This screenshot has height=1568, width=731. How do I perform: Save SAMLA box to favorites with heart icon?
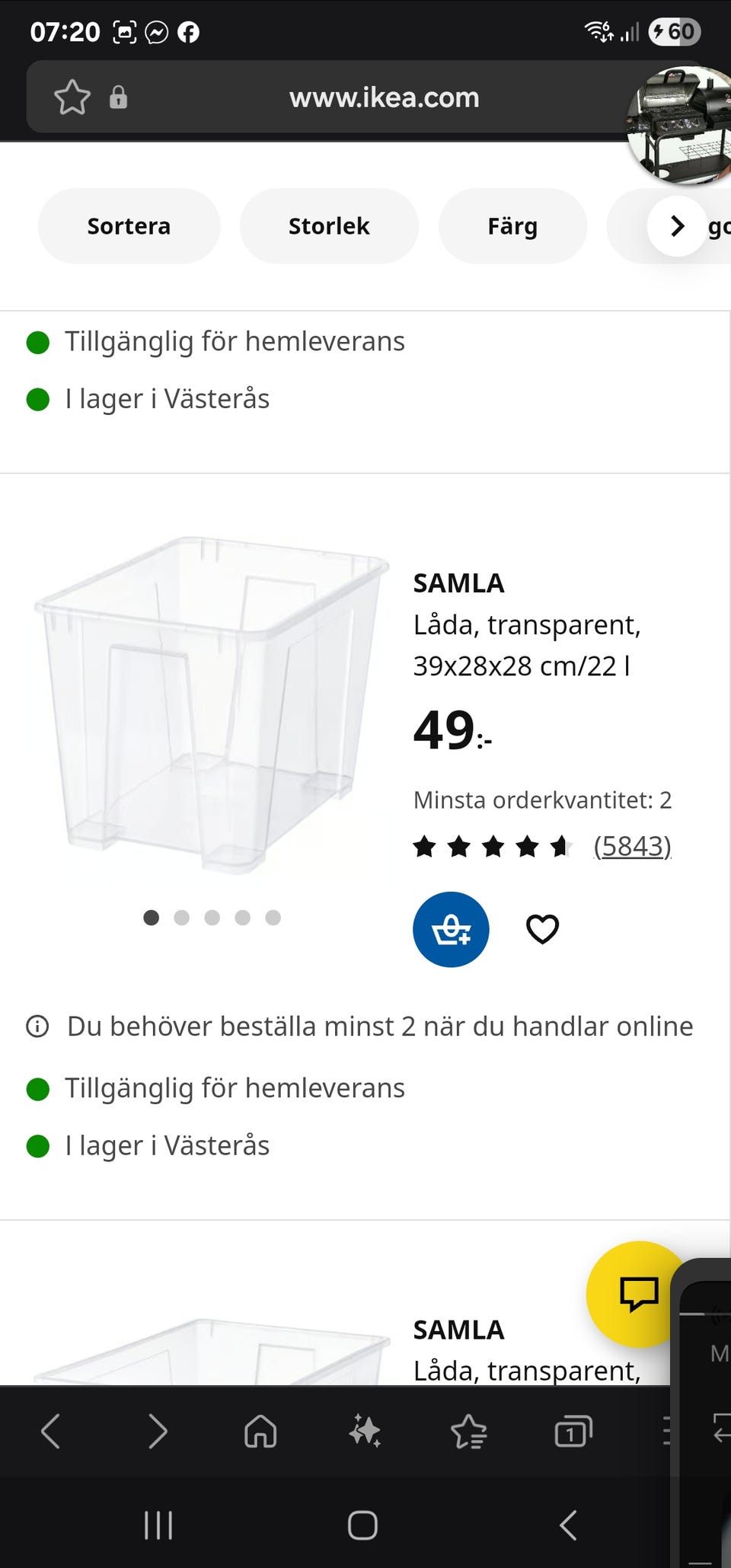[x=542, y=929]
